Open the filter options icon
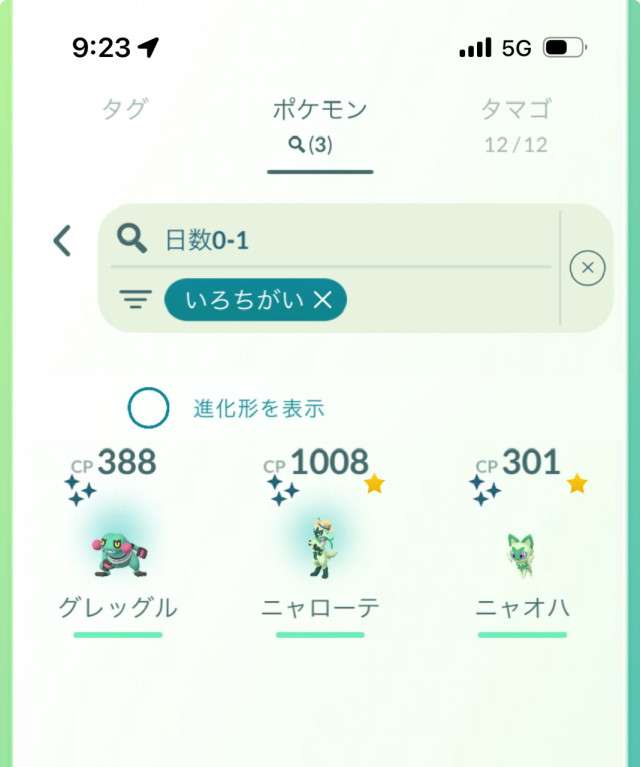This screenshot has width=640, height=767. (x=135, y=299)
